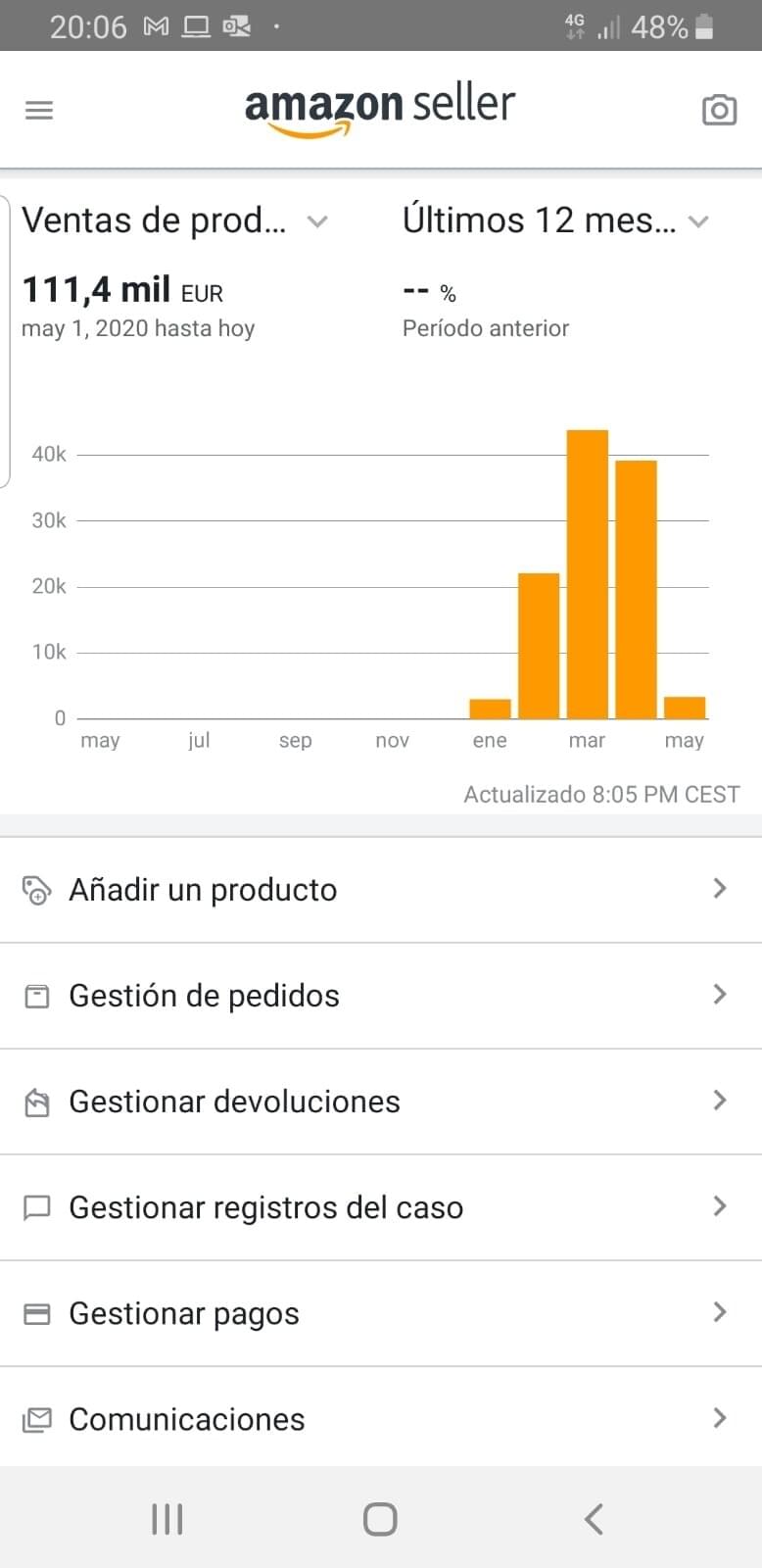
Task: Open Comunicaciones
Action: click(381, 1418)
